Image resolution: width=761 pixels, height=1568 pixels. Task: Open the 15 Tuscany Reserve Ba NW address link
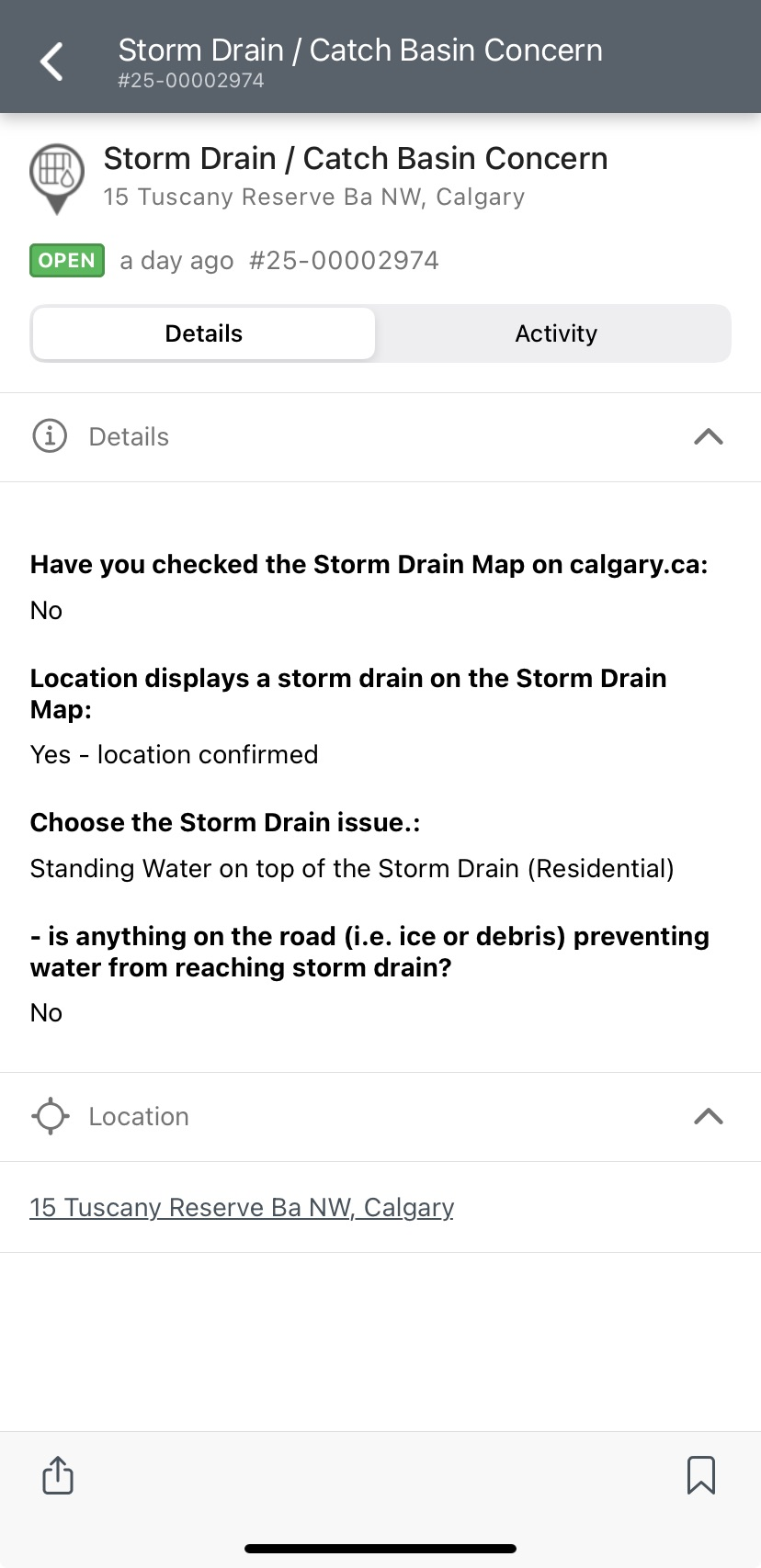click(x=242, y=1207)
